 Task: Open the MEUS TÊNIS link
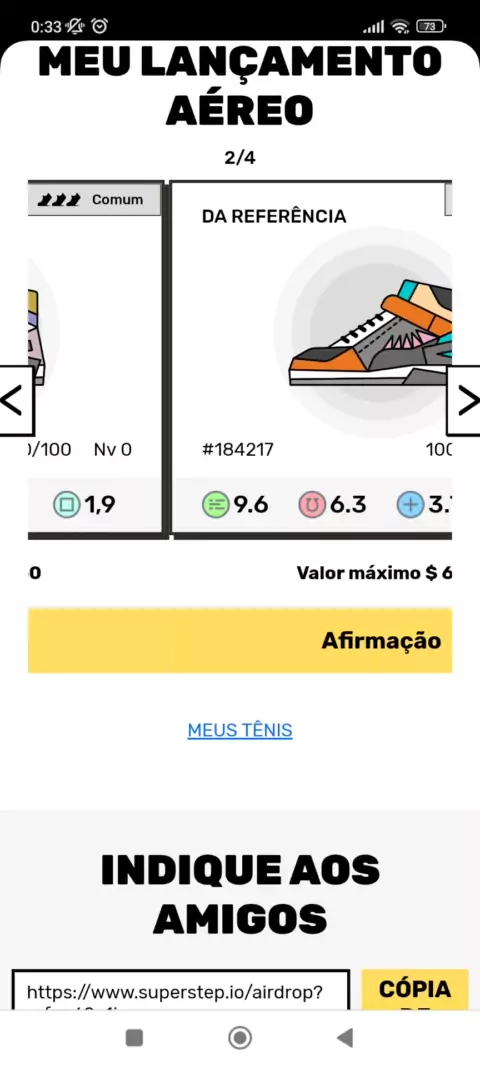click(x=240, y=730)
